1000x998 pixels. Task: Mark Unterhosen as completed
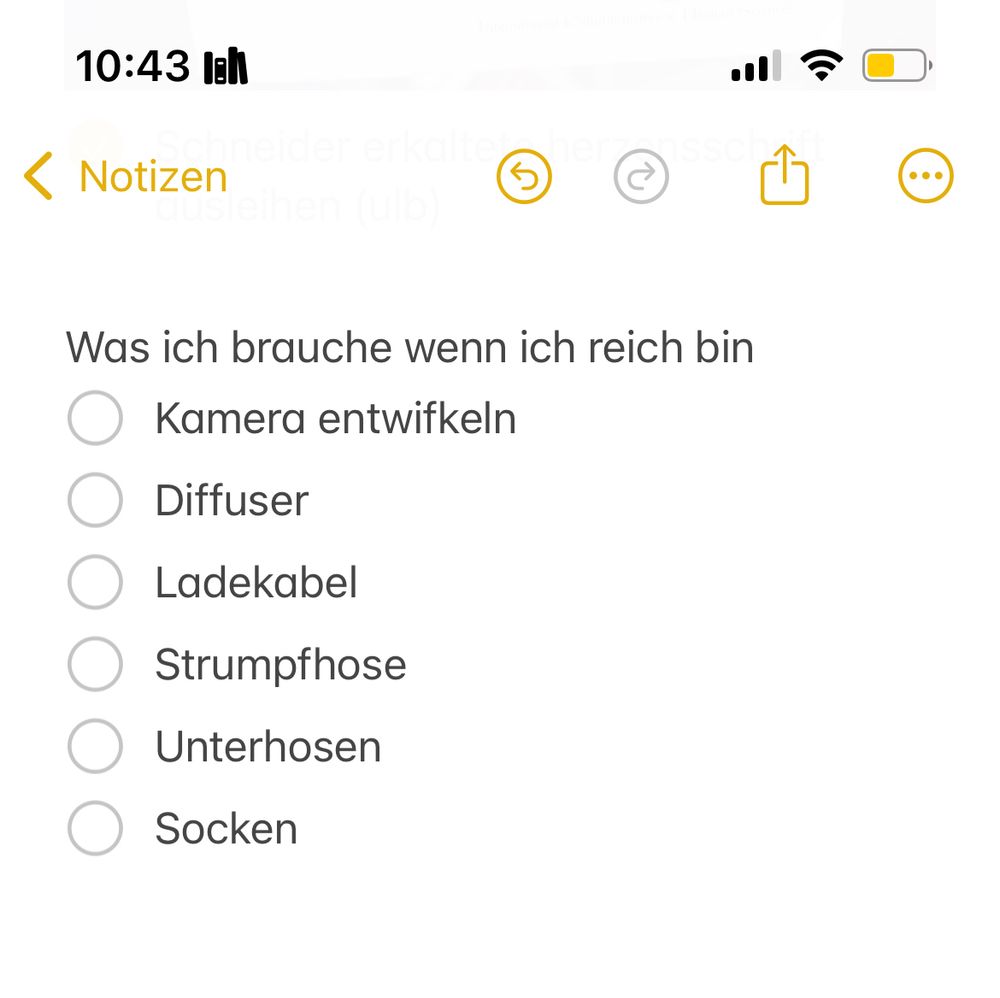95,747
